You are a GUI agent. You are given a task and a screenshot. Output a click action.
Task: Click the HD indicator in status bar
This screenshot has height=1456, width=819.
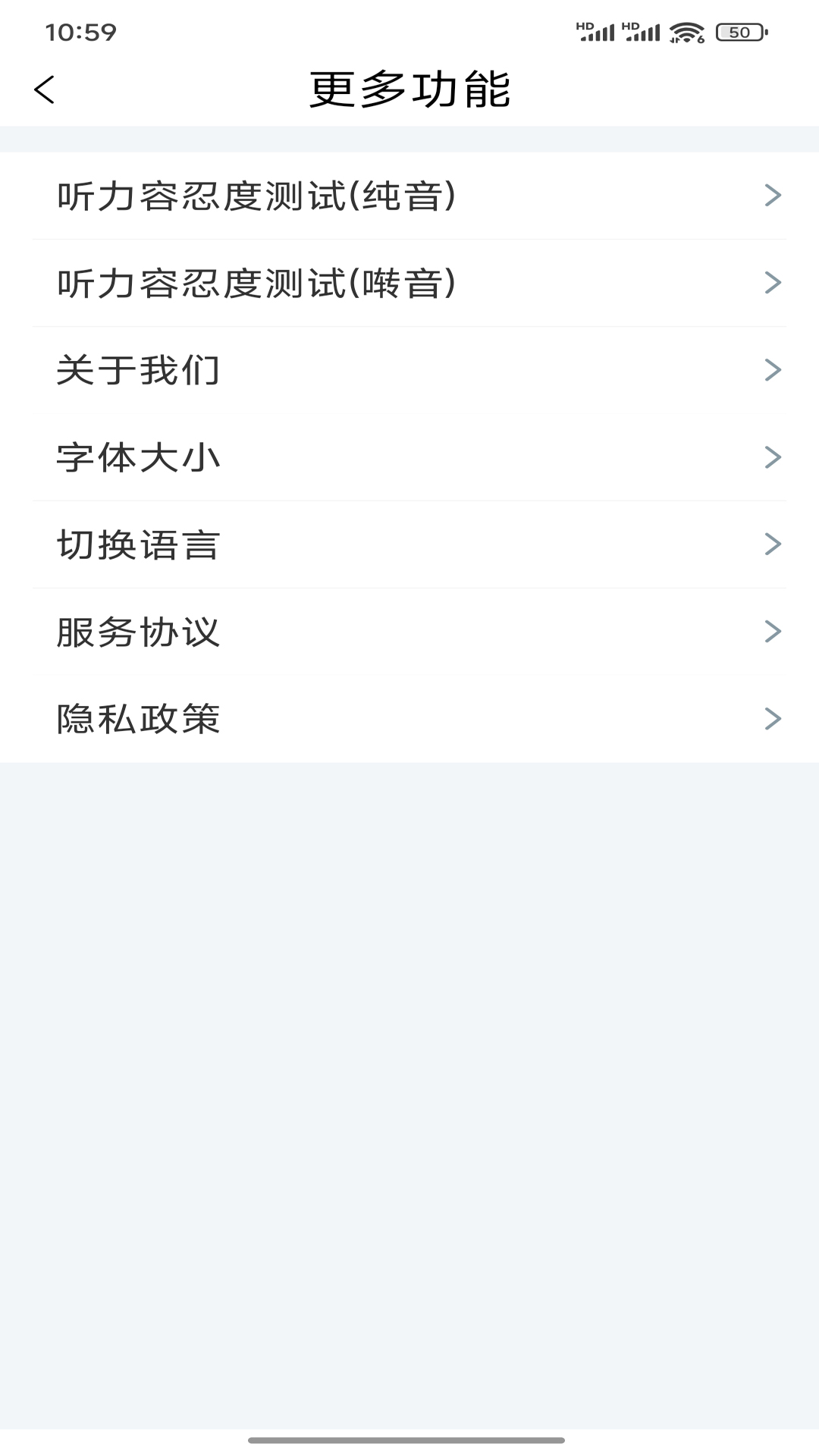pyautogui.click(x=584, y=25)
